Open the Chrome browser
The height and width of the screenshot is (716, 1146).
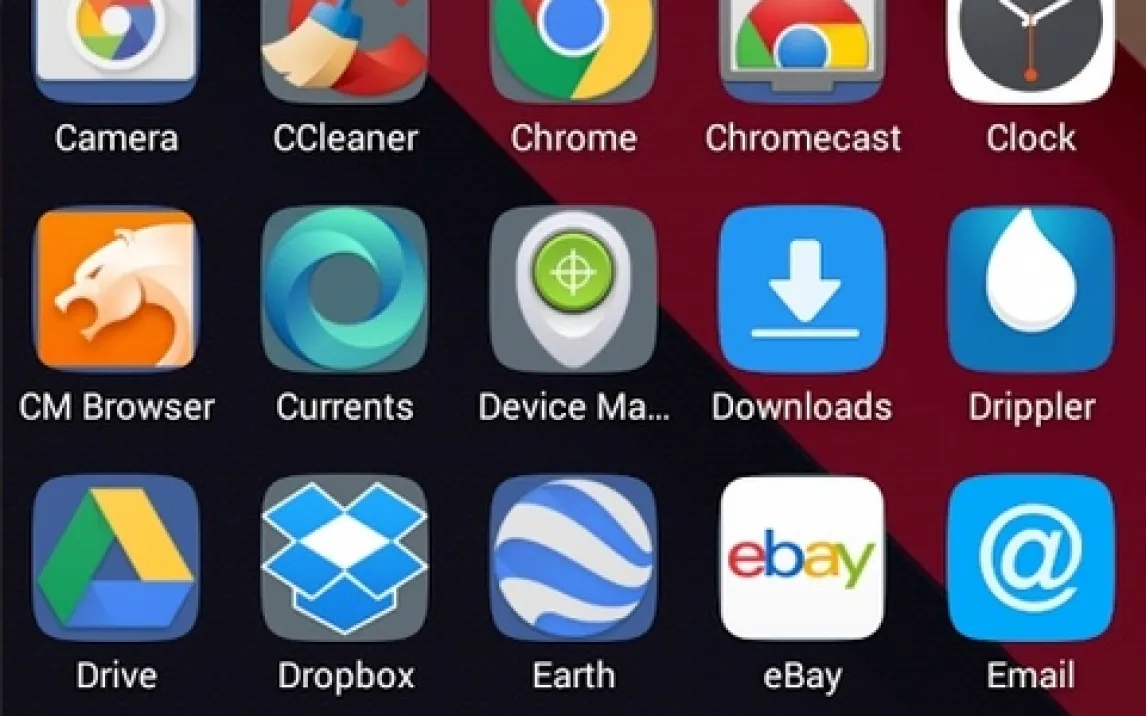(x=573, y=50)
